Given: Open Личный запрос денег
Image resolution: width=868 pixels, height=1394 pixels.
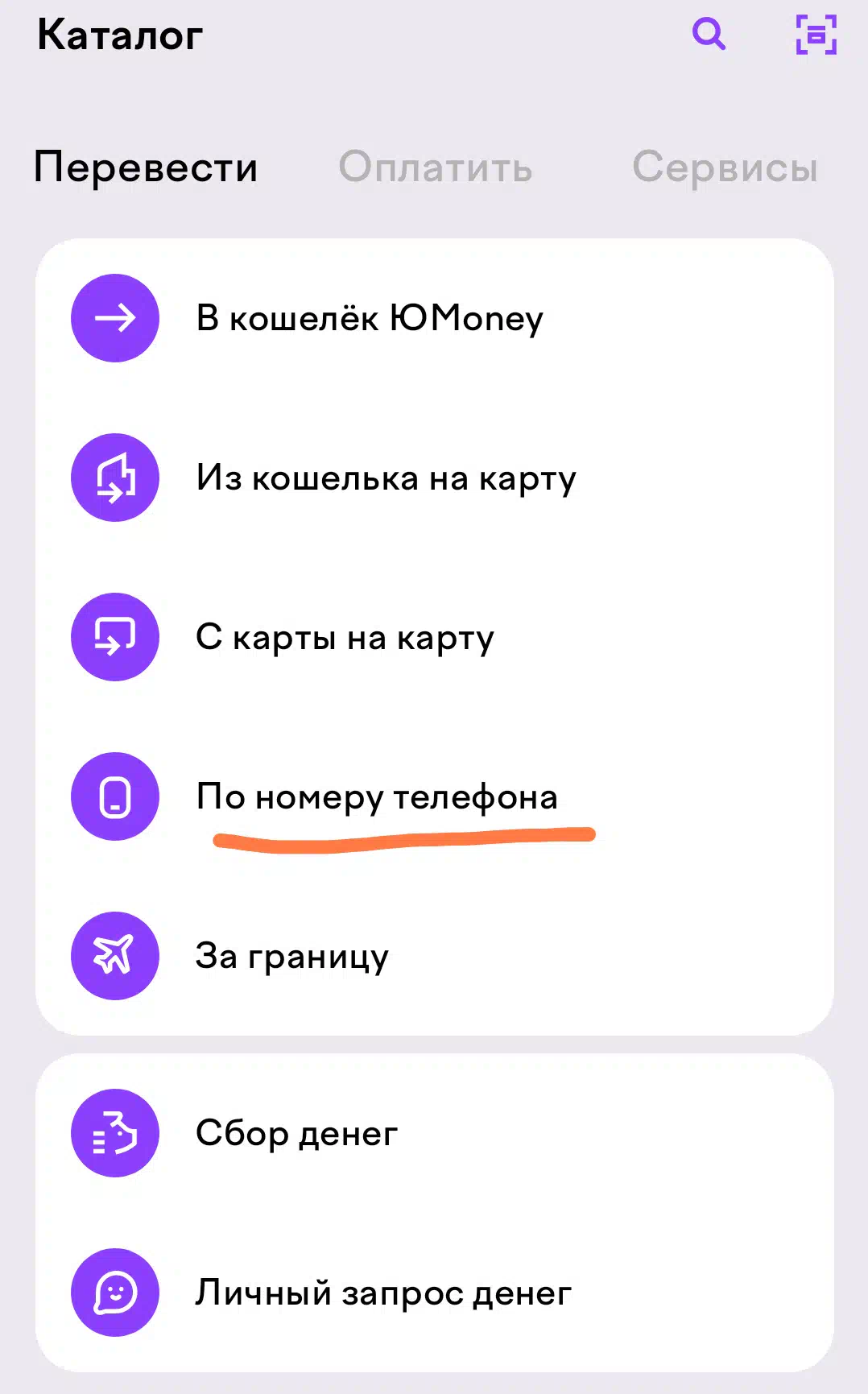Looking at the screenshot, I should 383,1293.
